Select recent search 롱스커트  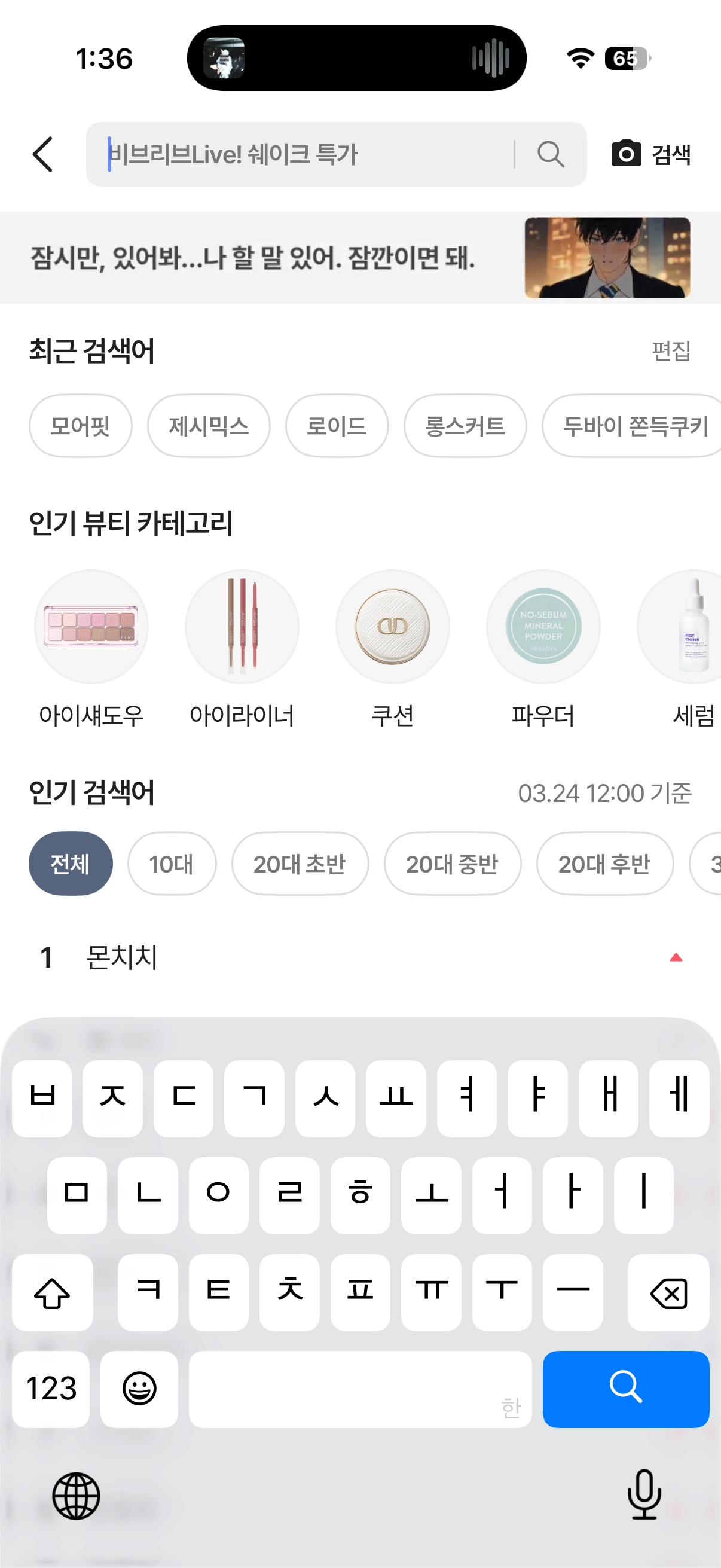(465, 425)
